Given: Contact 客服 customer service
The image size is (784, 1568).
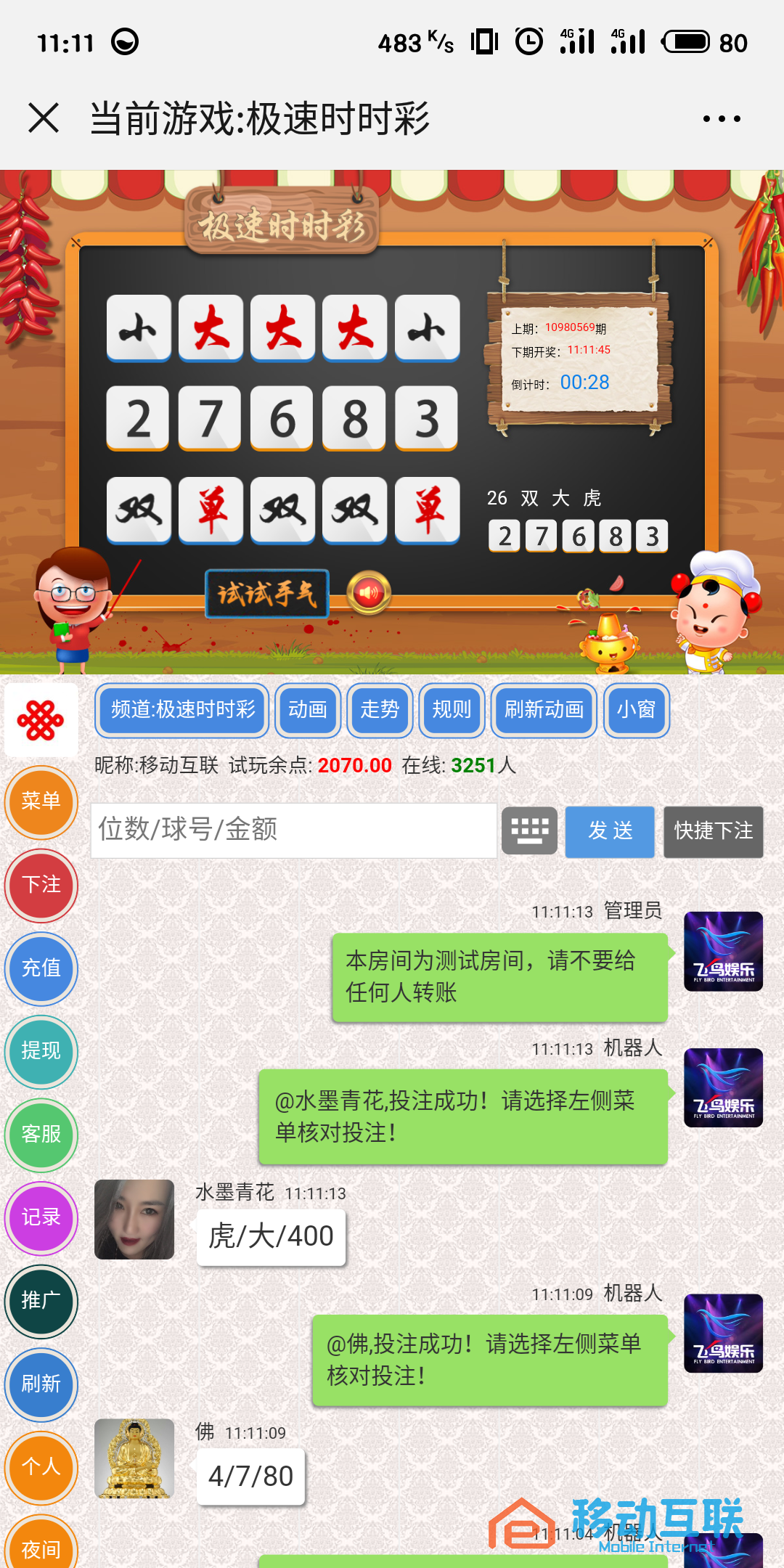Looking at the screenshot, I should 41,1135.
